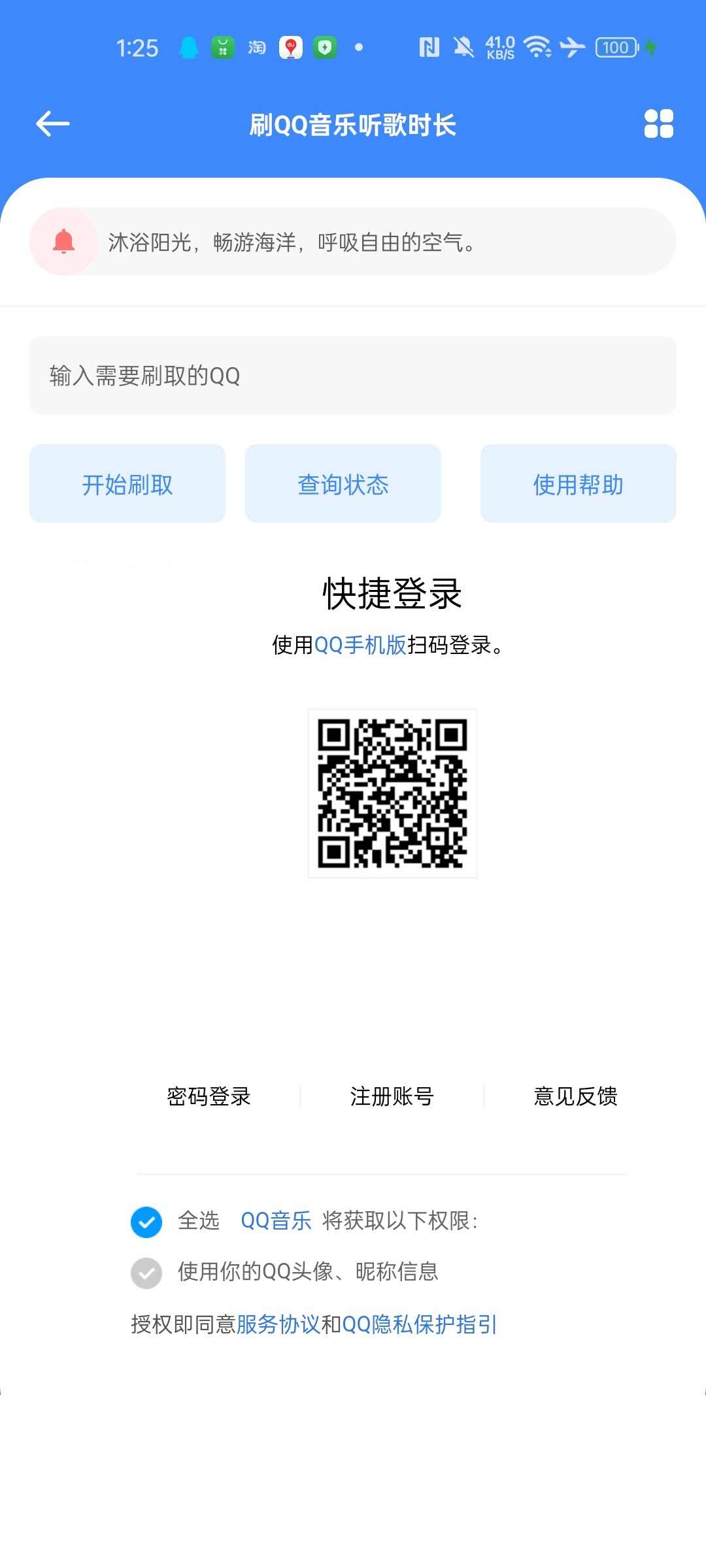Open the four-square grid menu icon
Viewport: 706px width, 1568px height.
[x=658, y=123]
